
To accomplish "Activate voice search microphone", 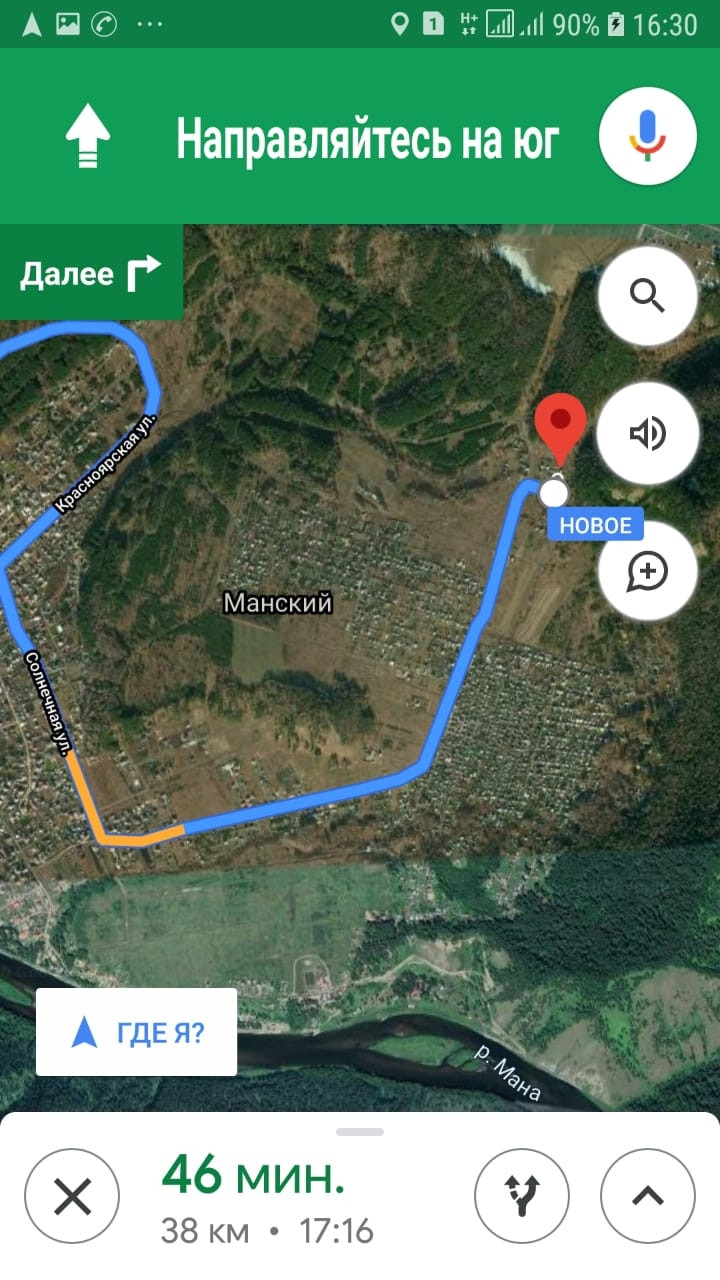I will point(647,135).
